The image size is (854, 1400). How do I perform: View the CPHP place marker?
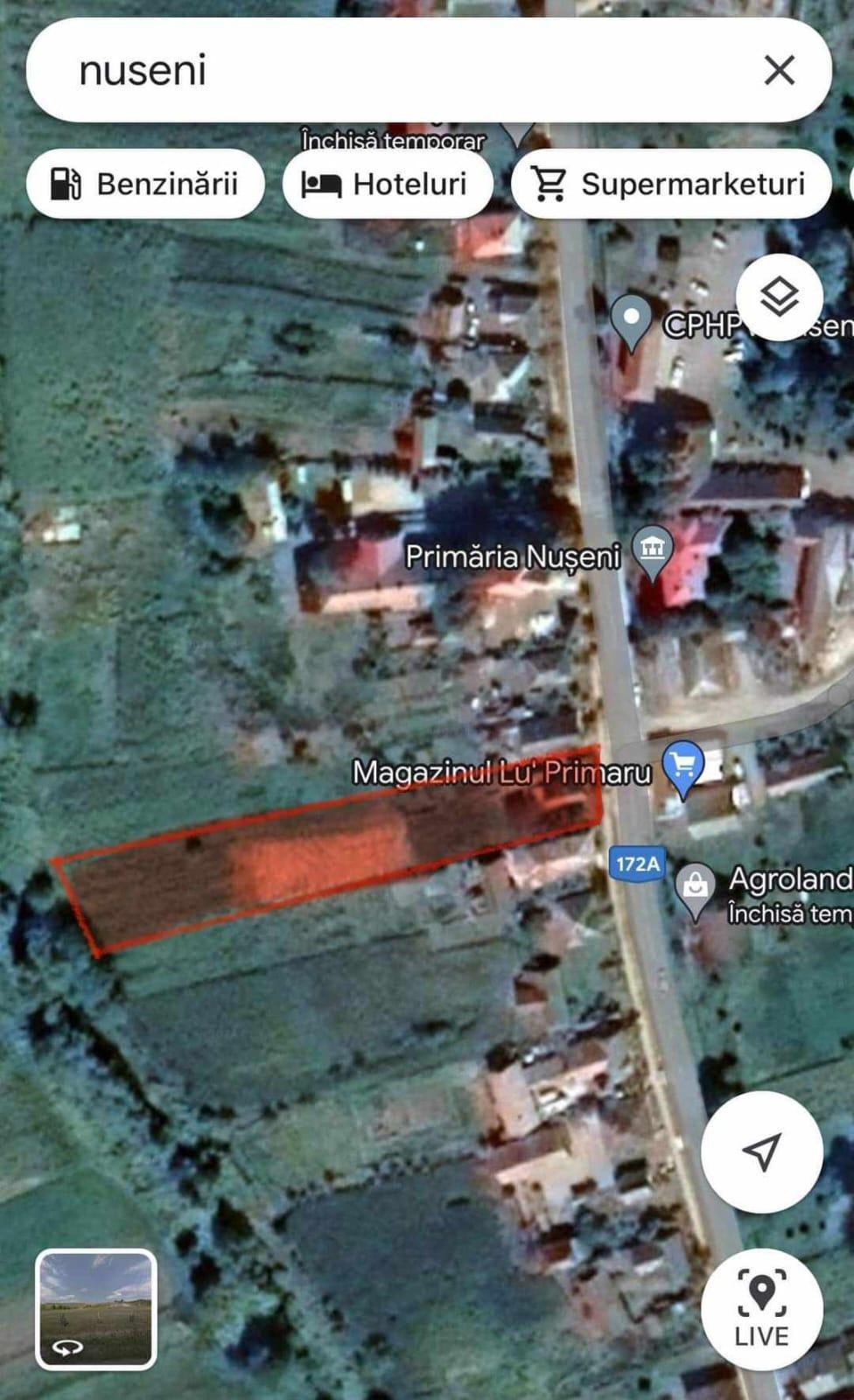point(632,320)
